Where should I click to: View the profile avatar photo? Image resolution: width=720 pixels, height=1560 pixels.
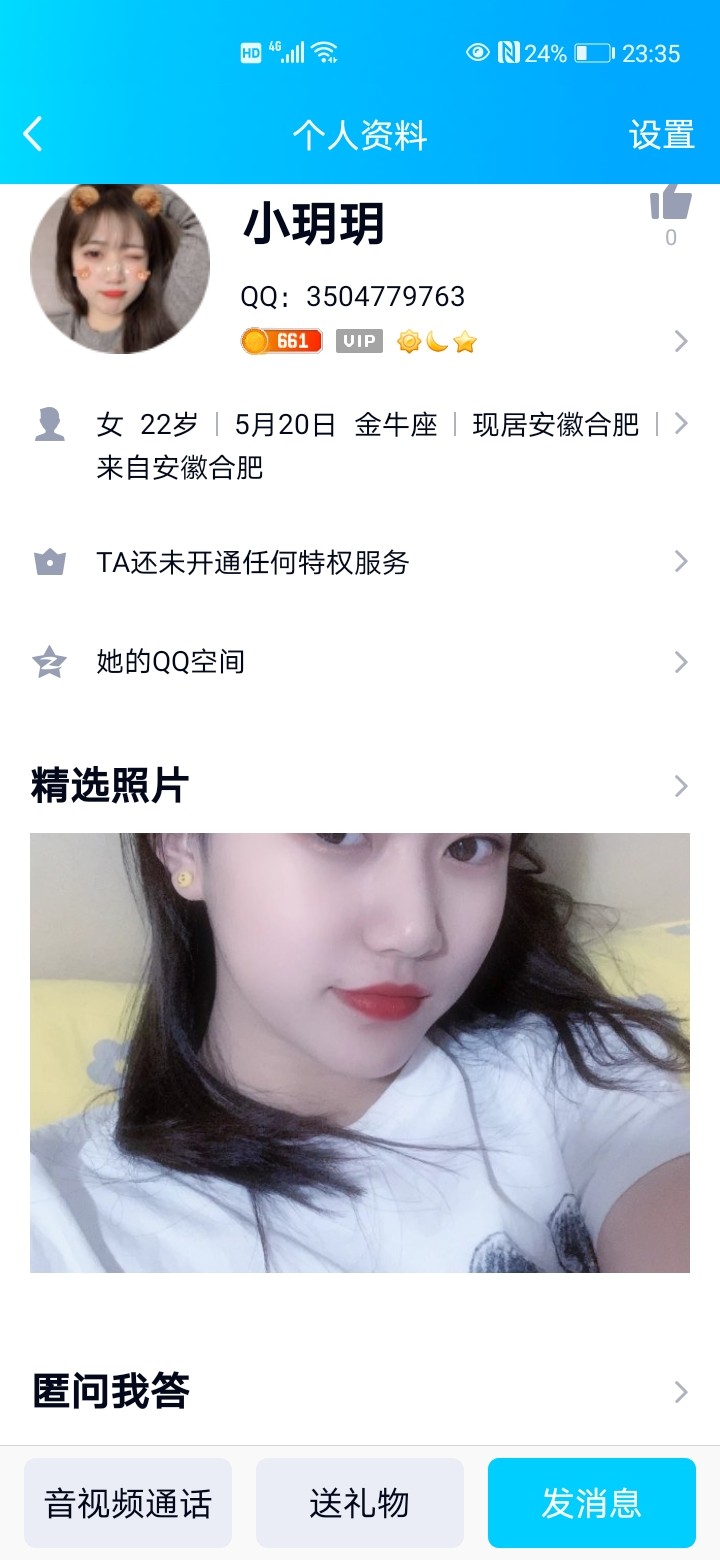click(120, 267)
